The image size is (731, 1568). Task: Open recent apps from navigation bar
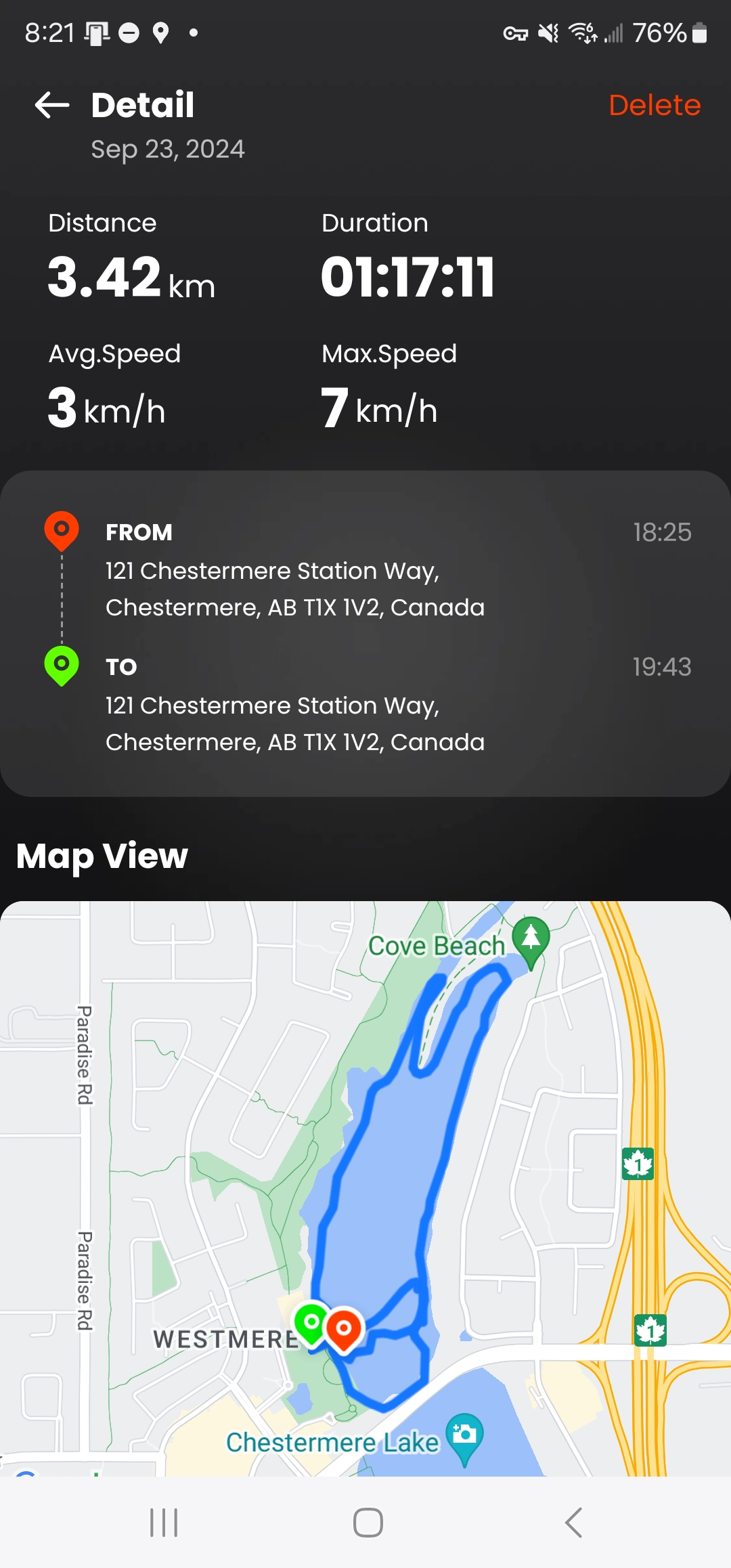164,1523
